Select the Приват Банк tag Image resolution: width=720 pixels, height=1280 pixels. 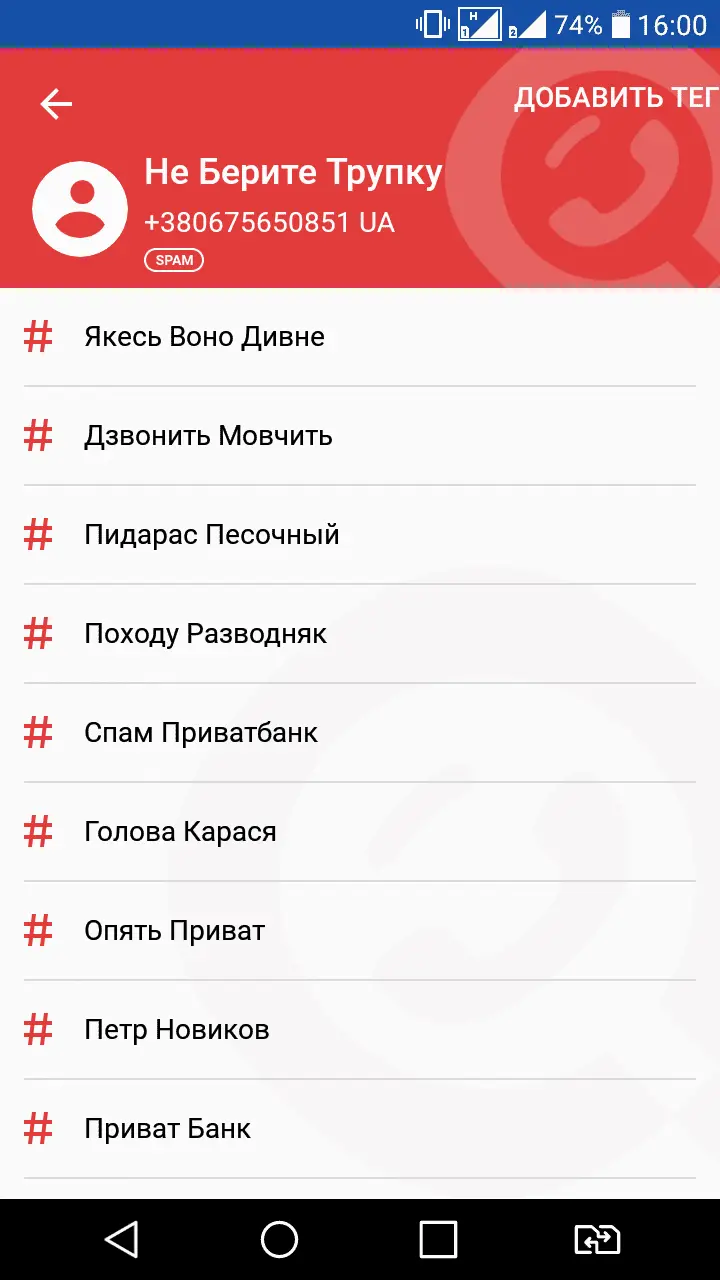click(x=167, y=1129)
